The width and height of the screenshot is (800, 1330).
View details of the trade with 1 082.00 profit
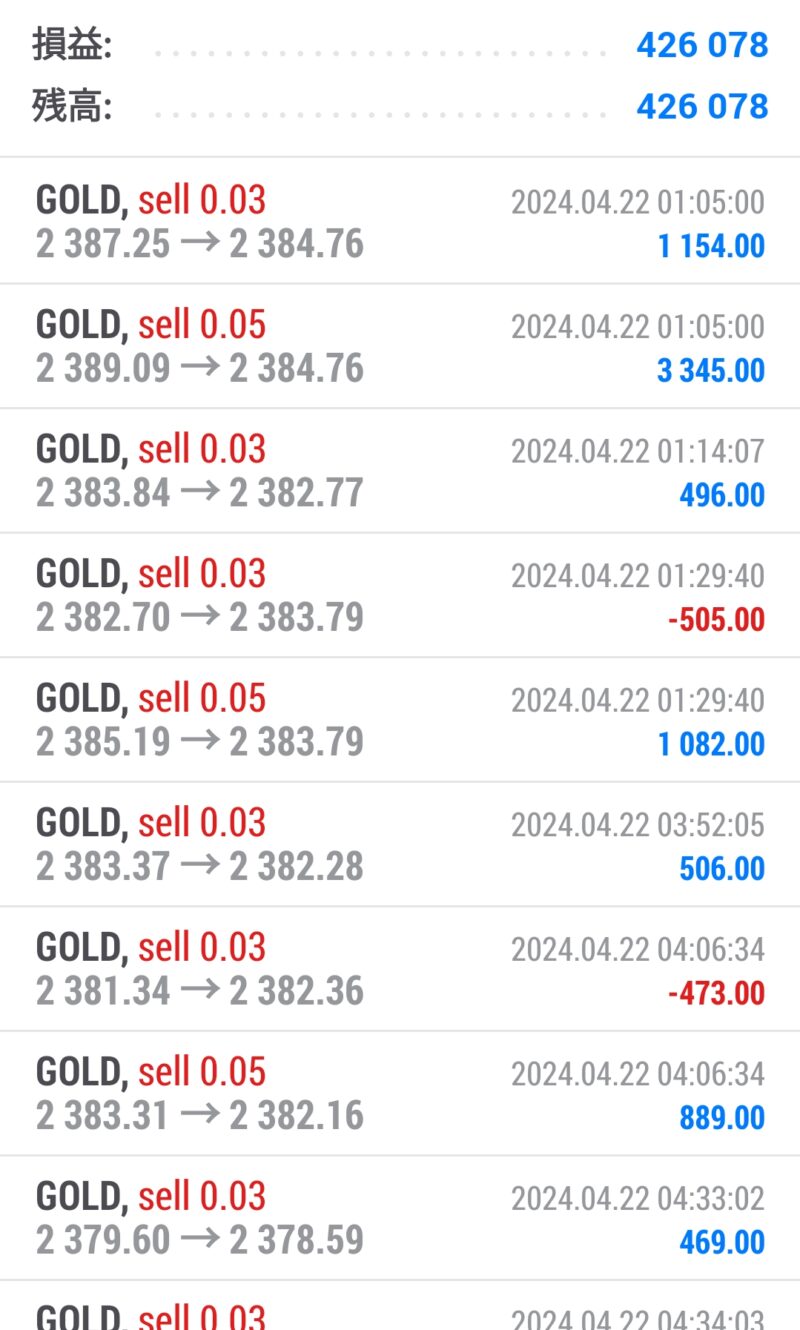click(400, 720)
